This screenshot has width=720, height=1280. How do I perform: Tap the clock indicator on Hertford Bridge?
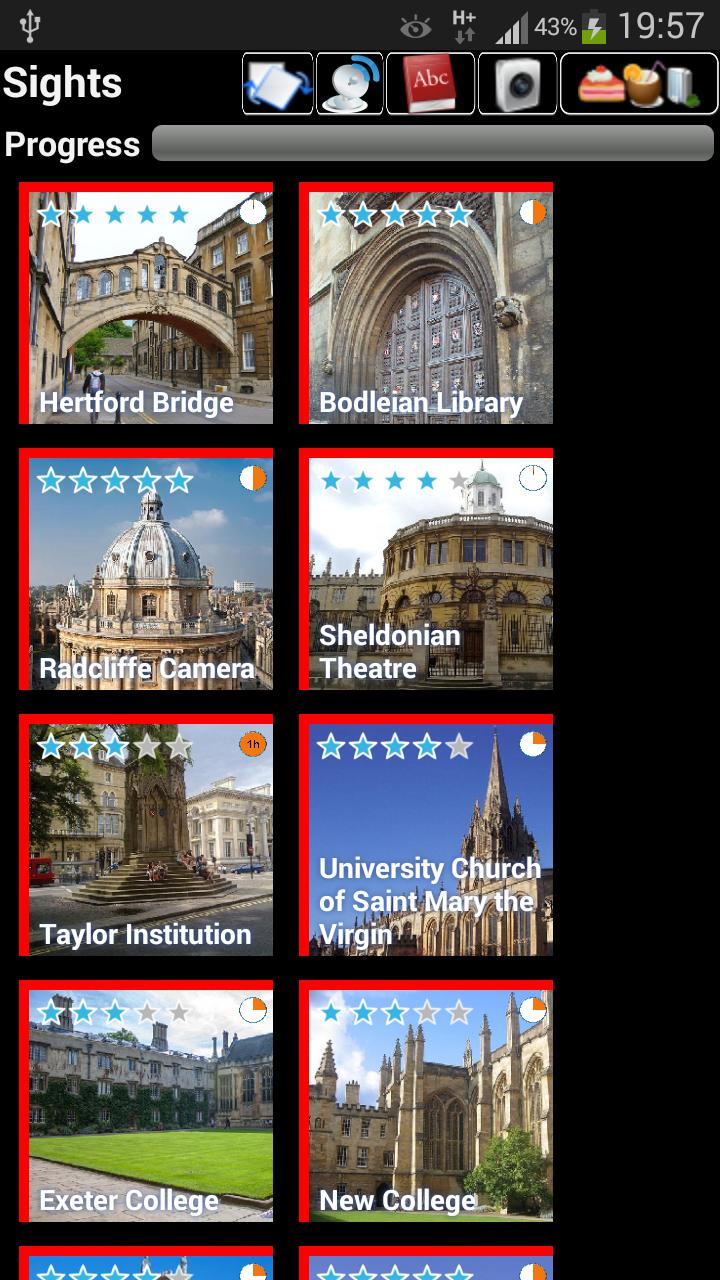(253, 212)
